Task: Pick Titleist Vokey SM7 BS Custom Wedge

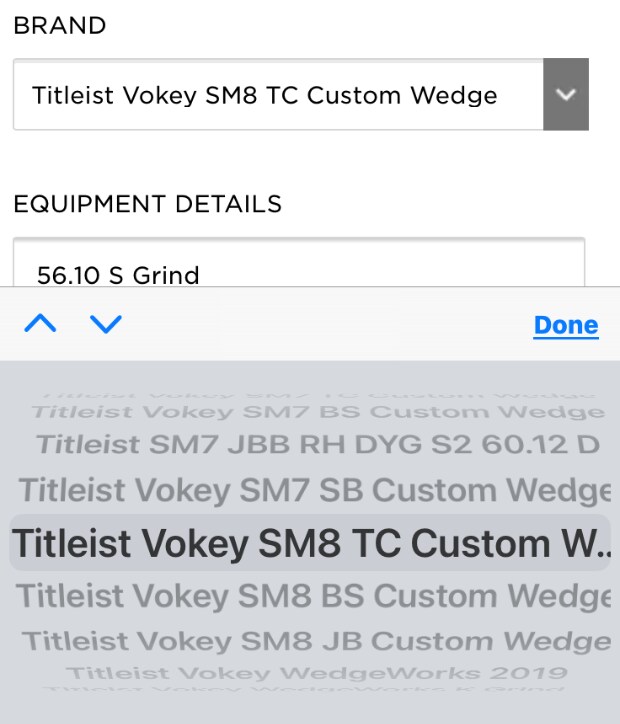Action: coord(318,412)
